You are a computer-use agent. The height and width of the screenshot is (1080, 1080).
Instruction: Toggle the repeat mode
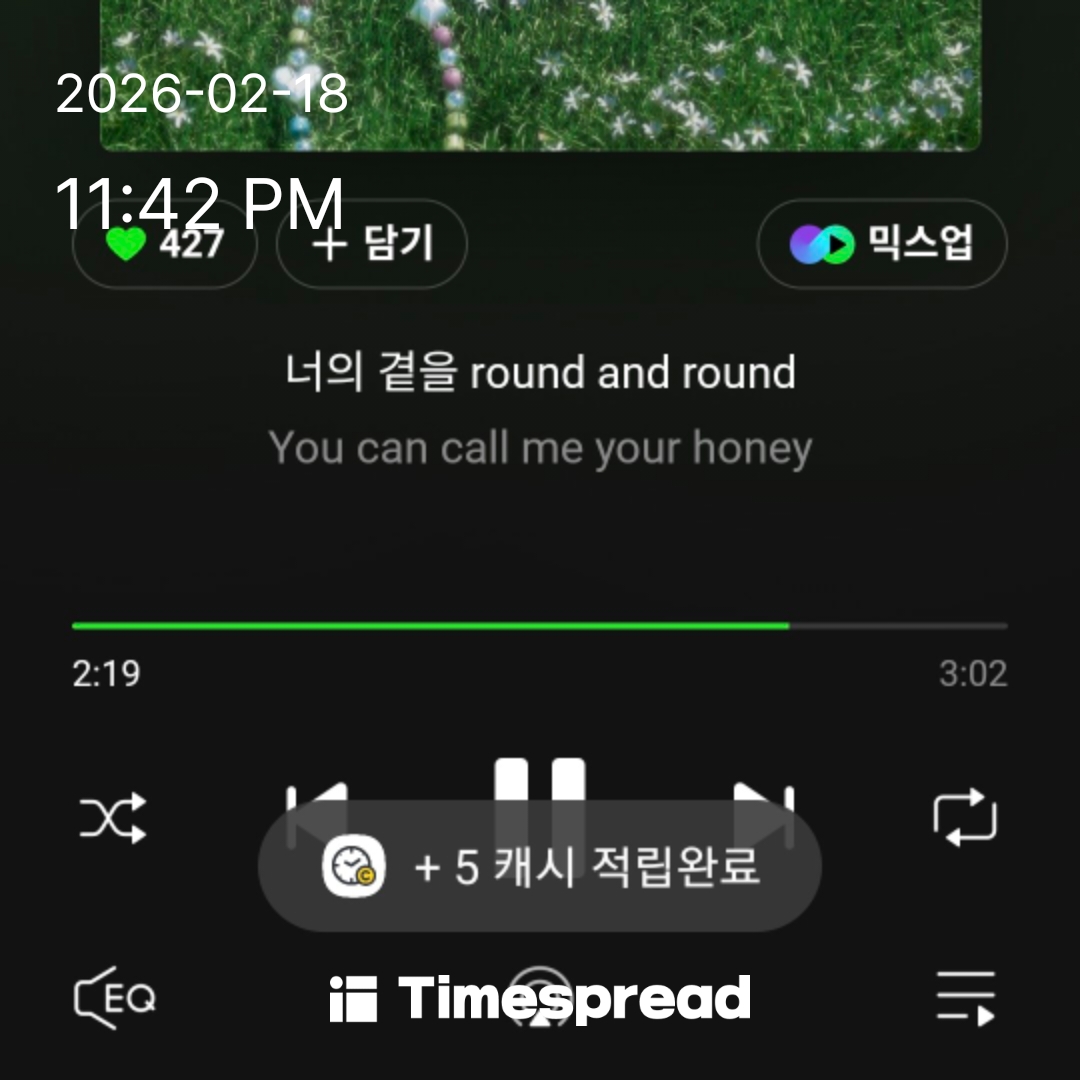coord(965,818)
